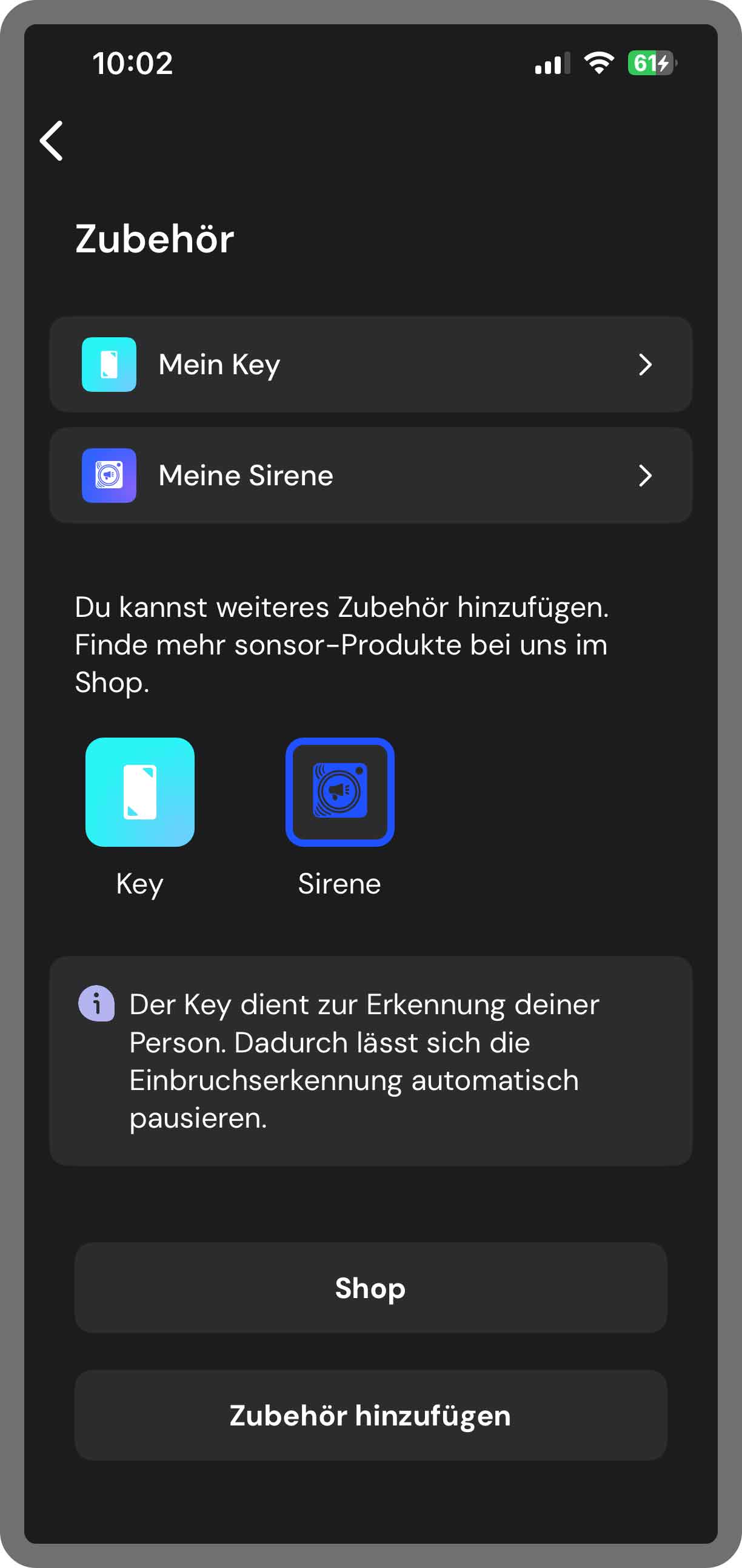This screenshot has width=742, height=1568.
Task: Tap the clock showing 10:02
Action: [x=133, y=62]
